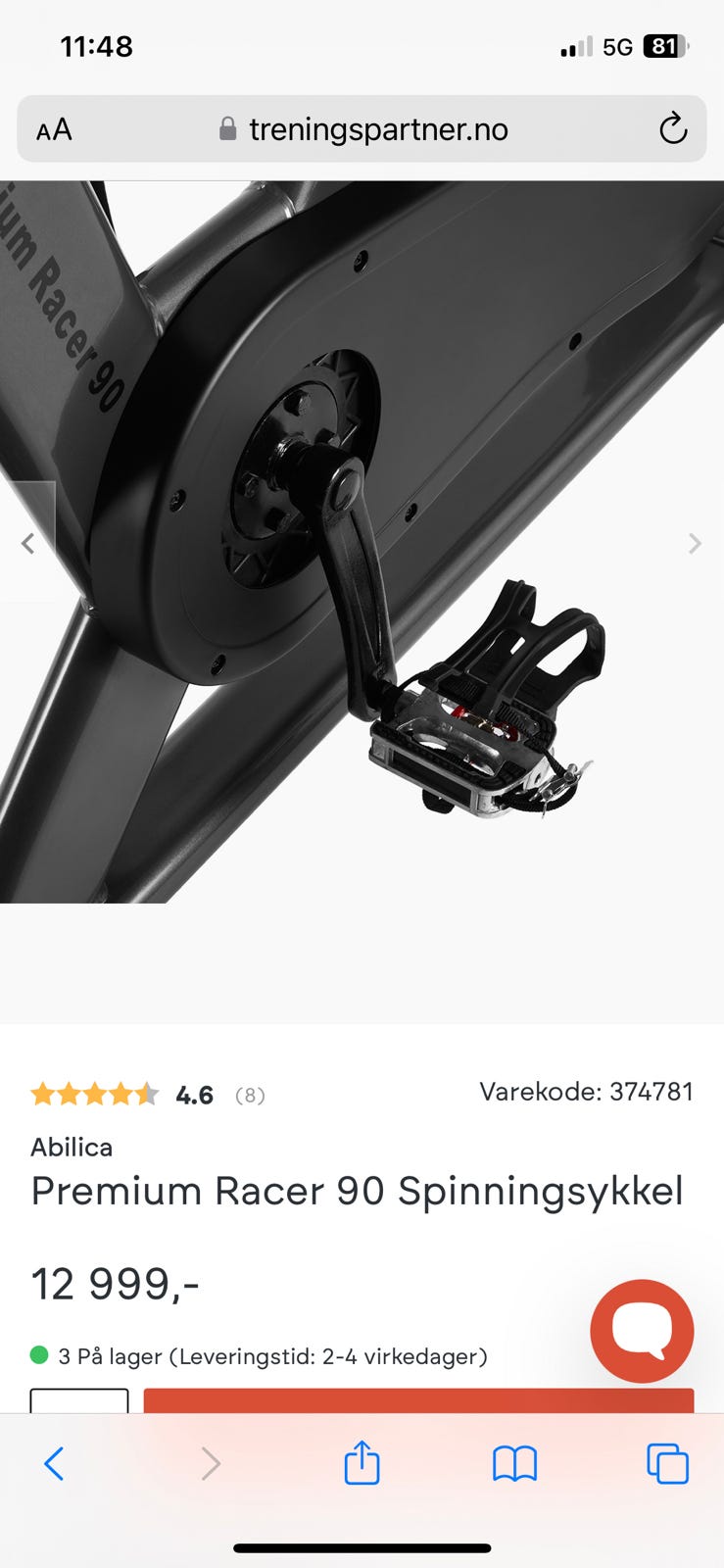Open the tabs overview
Viewport: 724px width, 1568px height.
pyautogui.click(x=667, y=1464)
